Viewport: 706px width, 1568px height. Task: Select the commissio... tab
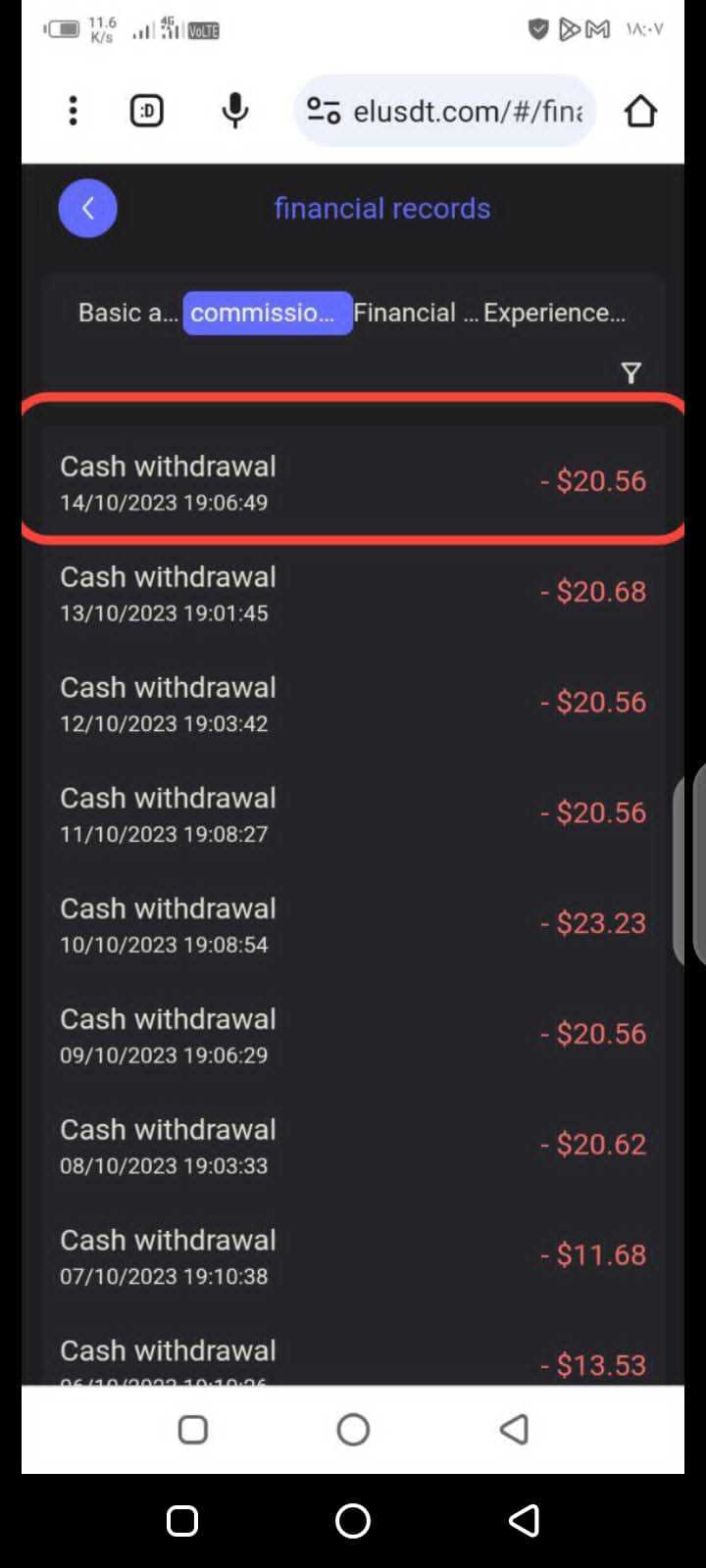tap(267, 313)
